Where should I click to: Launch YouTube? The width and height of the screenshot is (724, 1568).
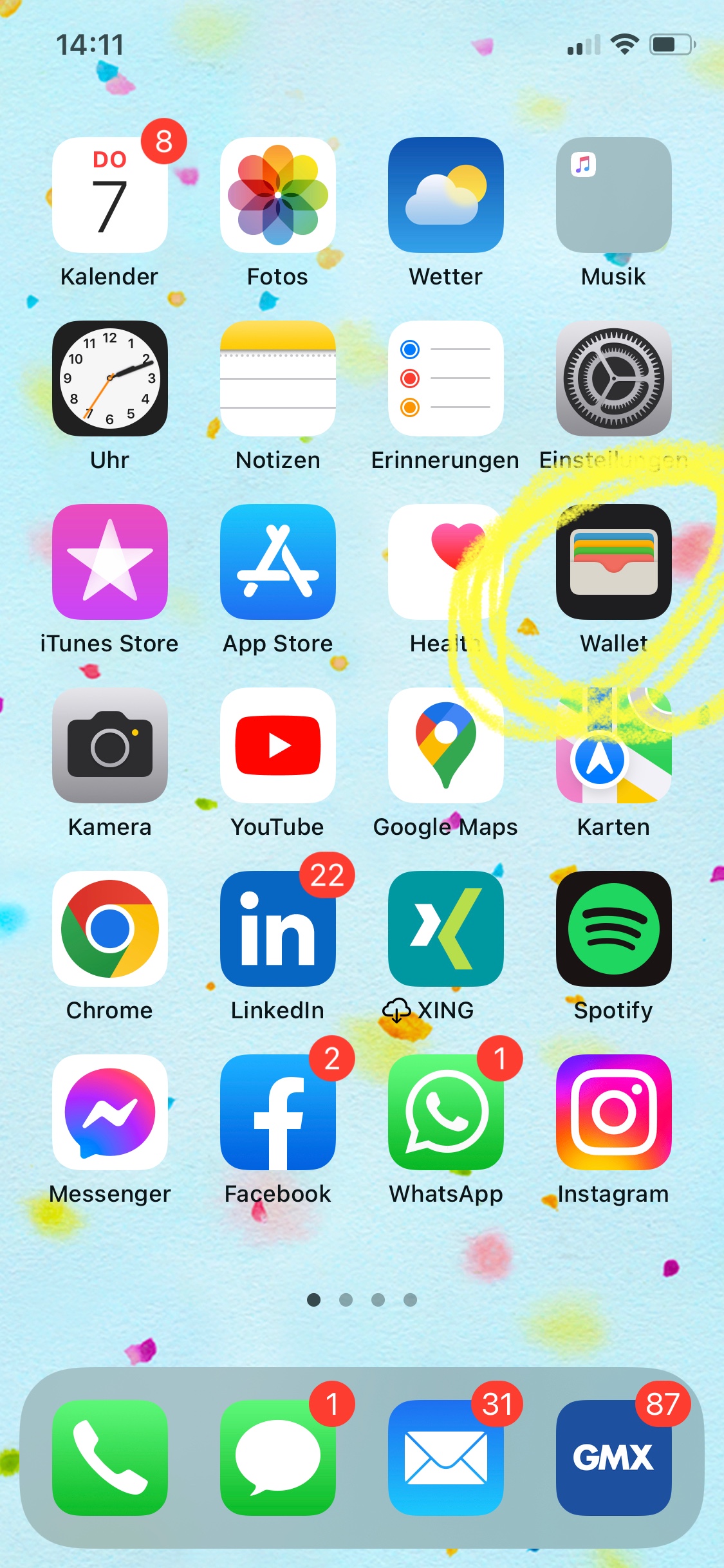coord(277,745)
